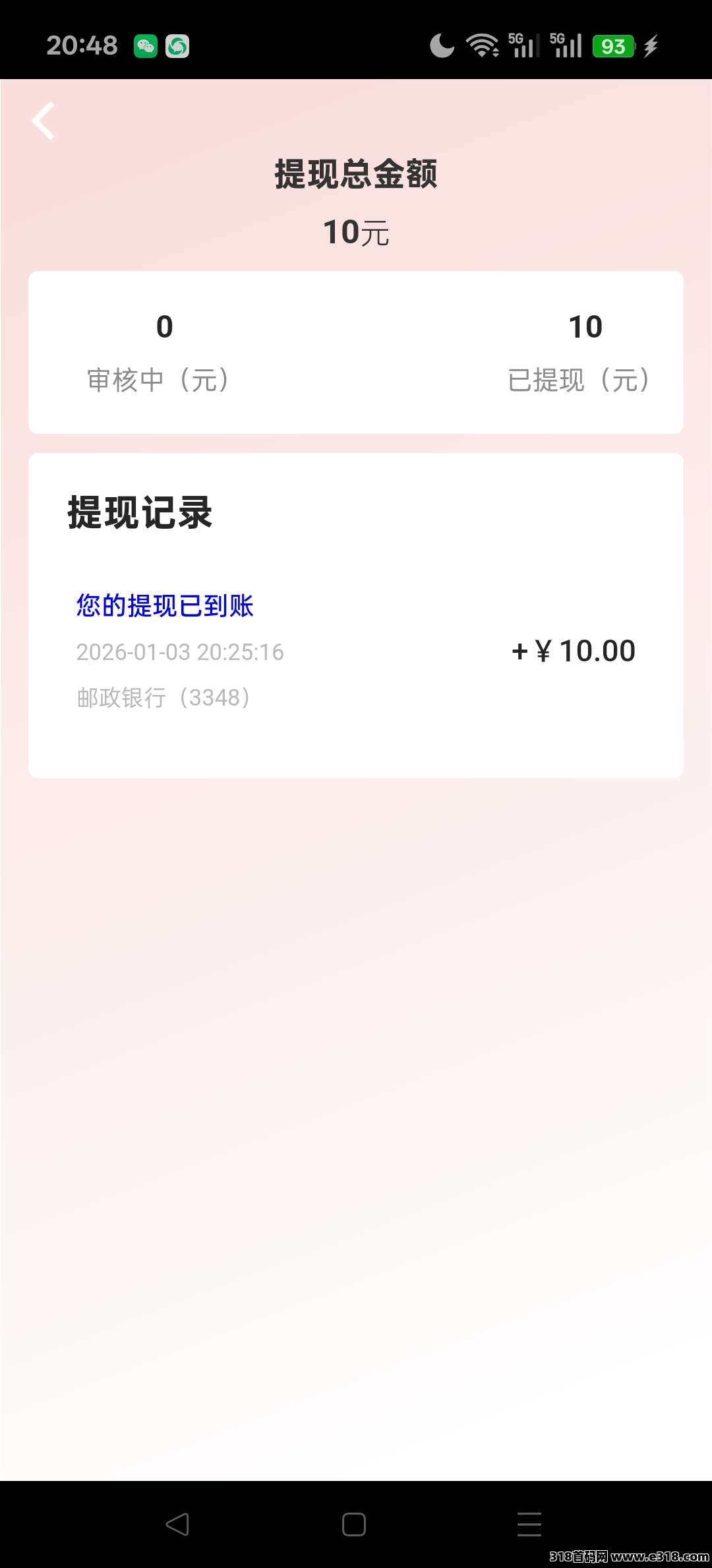Tap the back arrow at top left
This screenshot has height=1568, width=712.
[44, 121]
